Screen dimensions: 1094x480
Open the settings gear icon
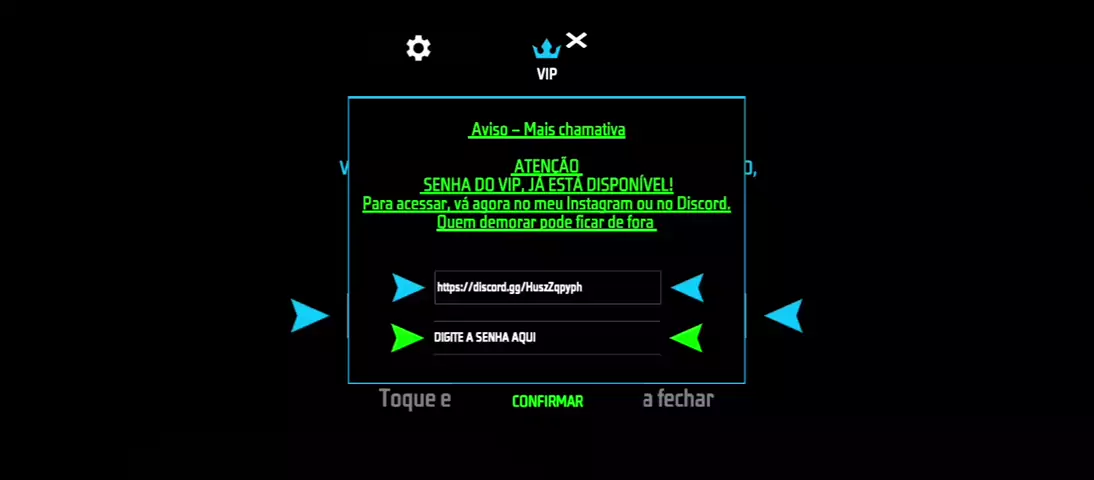pyautogui.click(x=418, y=48)
